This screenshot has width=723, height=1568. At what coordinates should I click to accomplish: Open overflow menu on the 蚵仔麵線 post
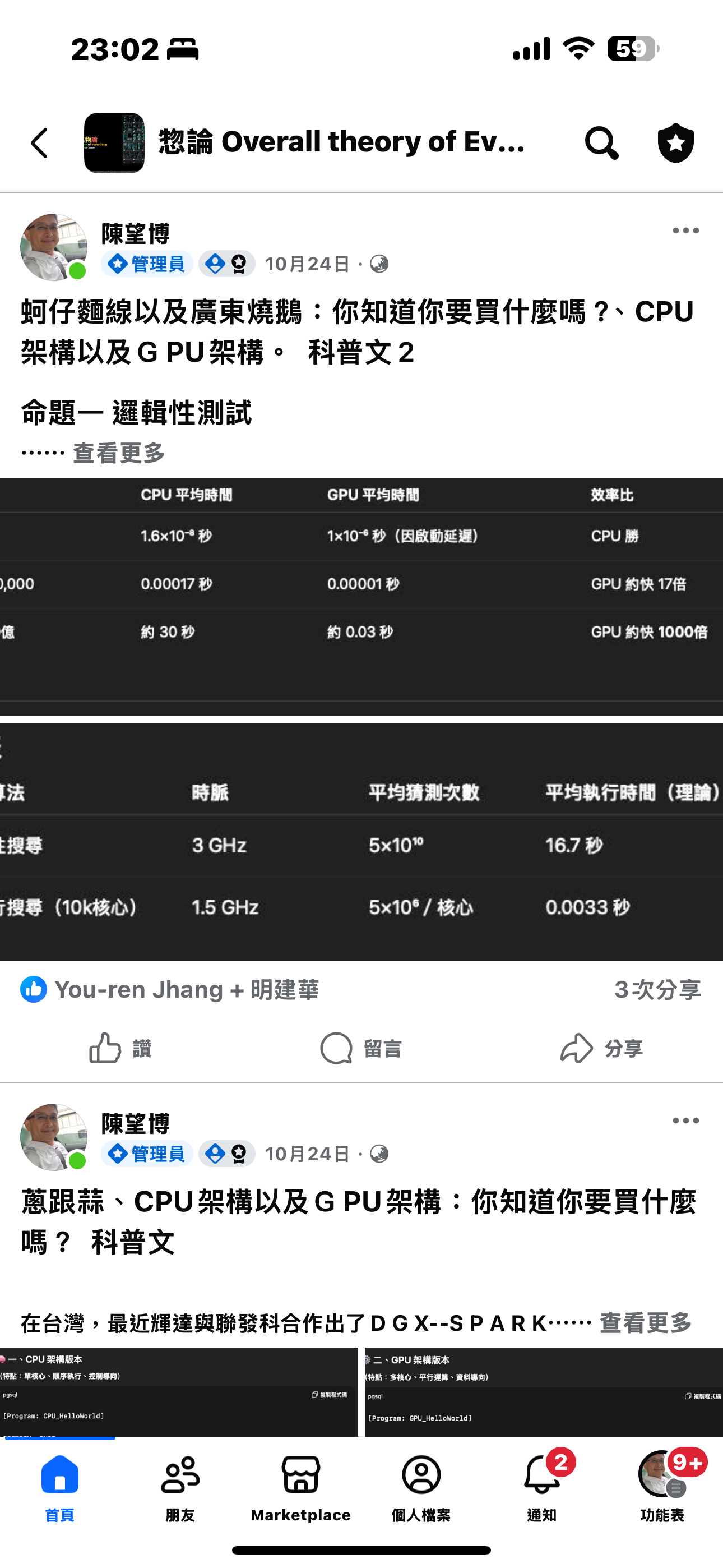click(x=685, y=230)
